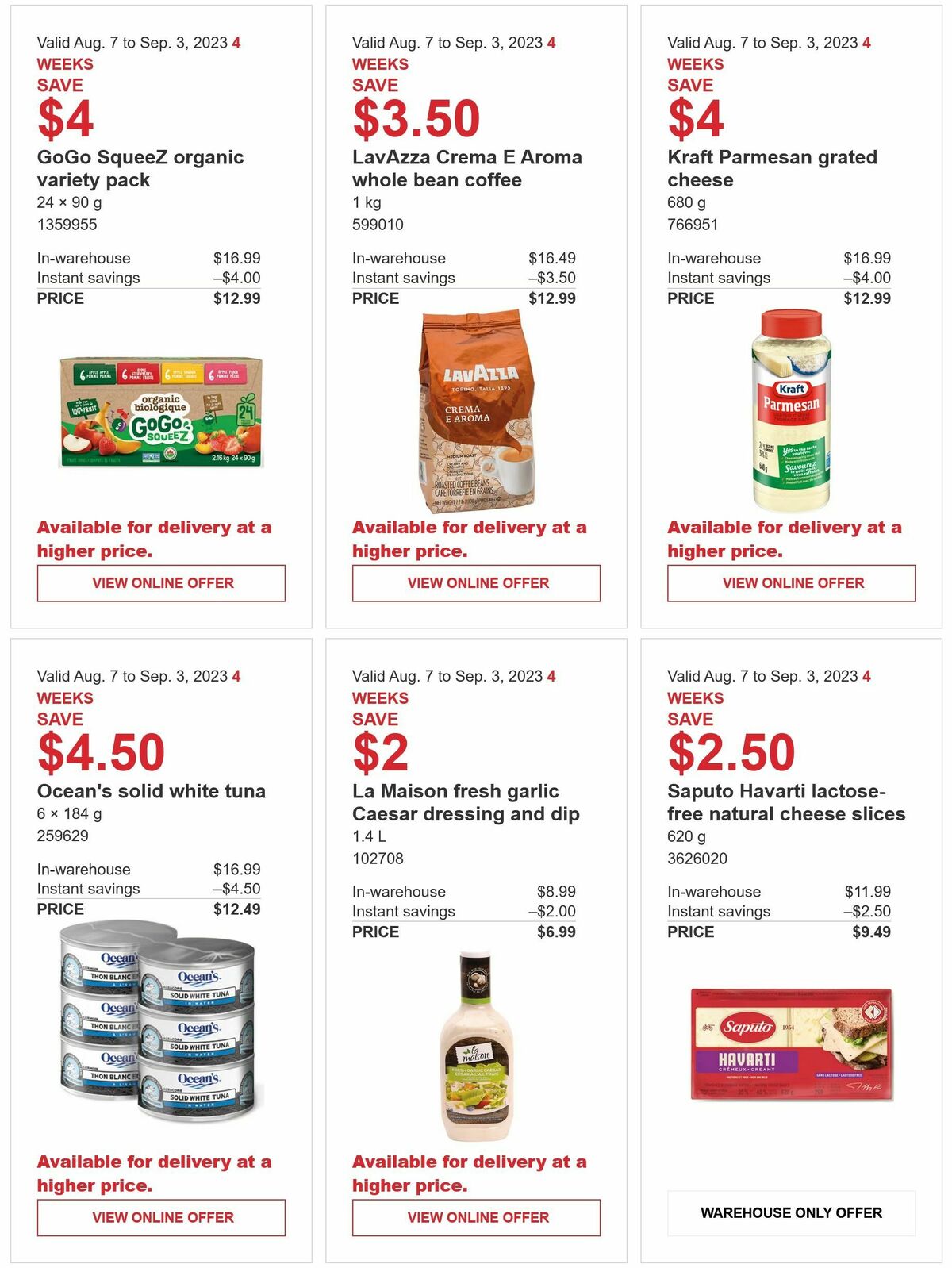952x1268 pixels.
Task: Click the $6.99 PRICE for Caesar dressing
Action: [555, 932]
